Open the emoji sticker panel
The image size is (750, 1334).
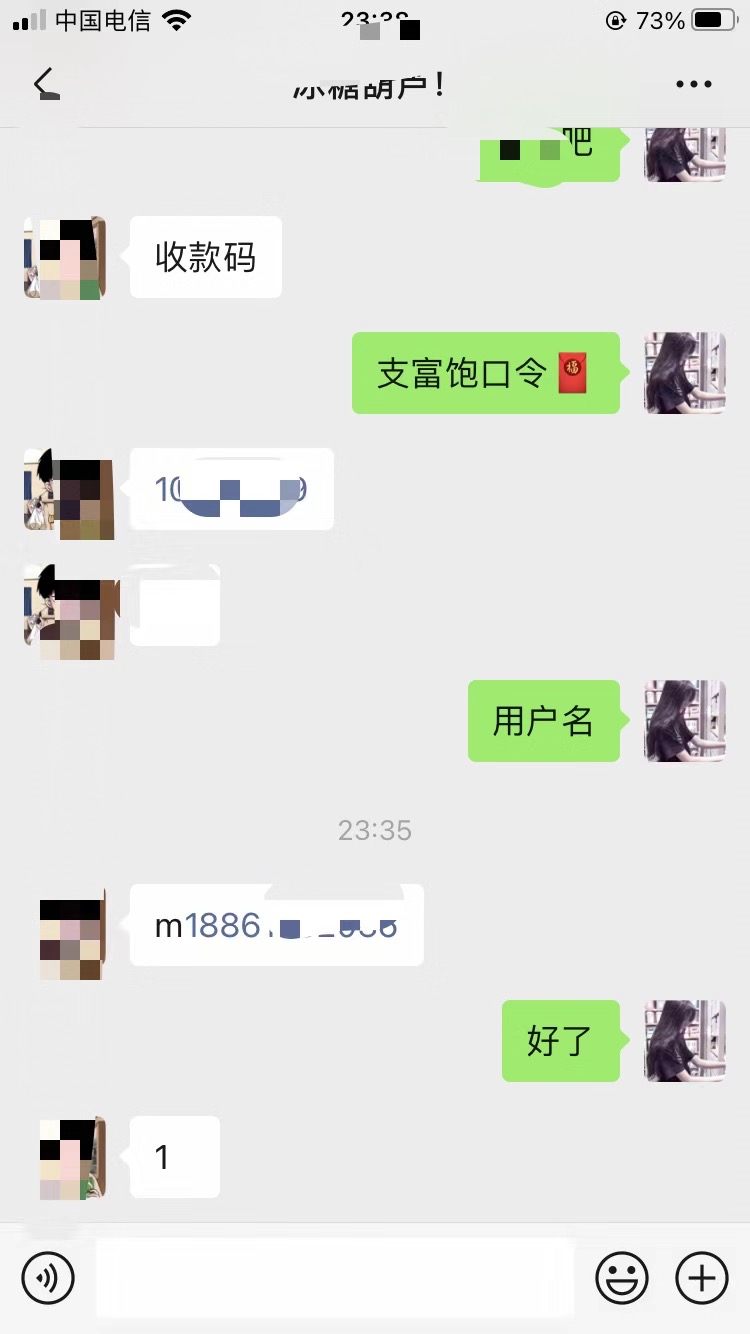point(622,1277)
